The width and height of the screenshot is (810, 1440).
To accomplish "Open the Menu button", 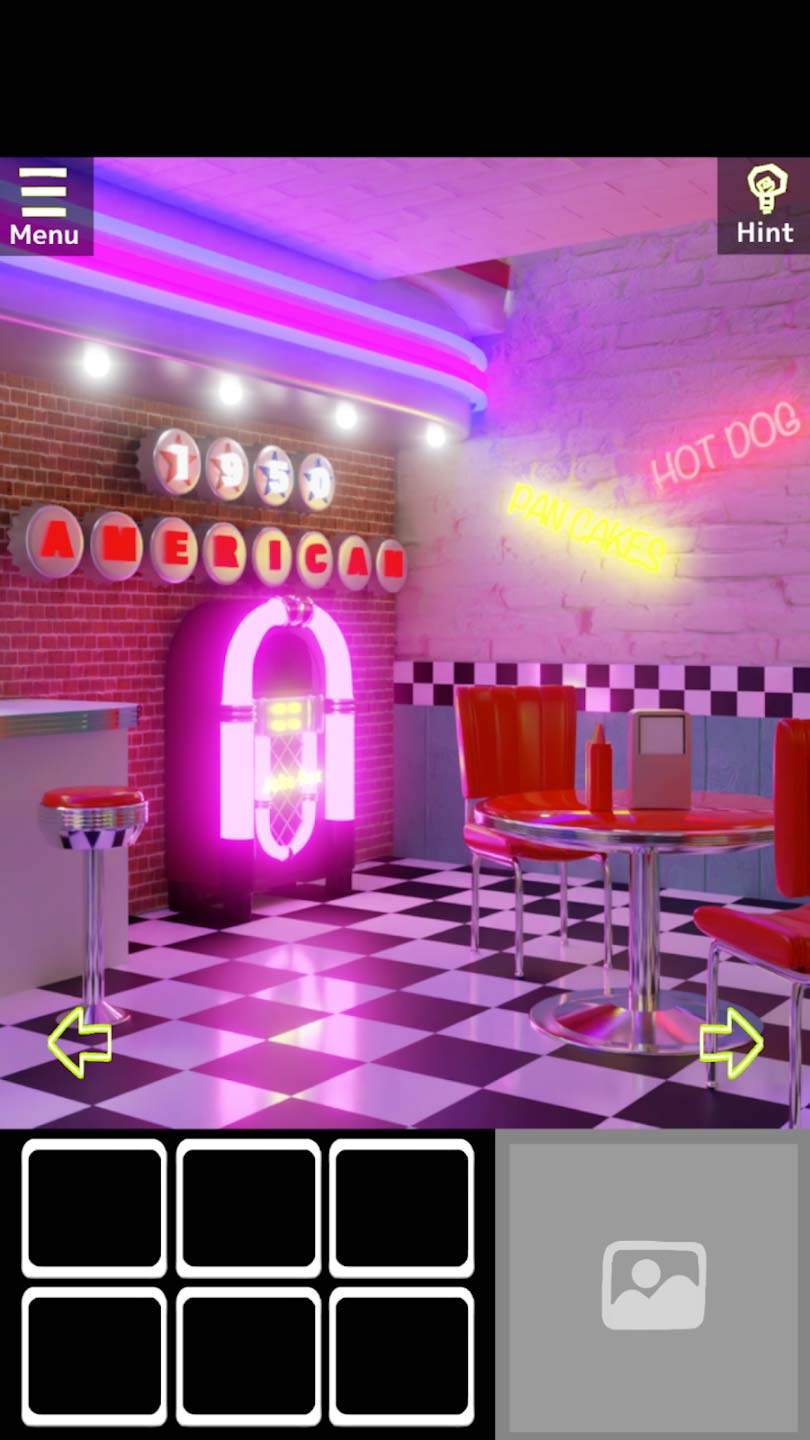I will click(44, 207).
